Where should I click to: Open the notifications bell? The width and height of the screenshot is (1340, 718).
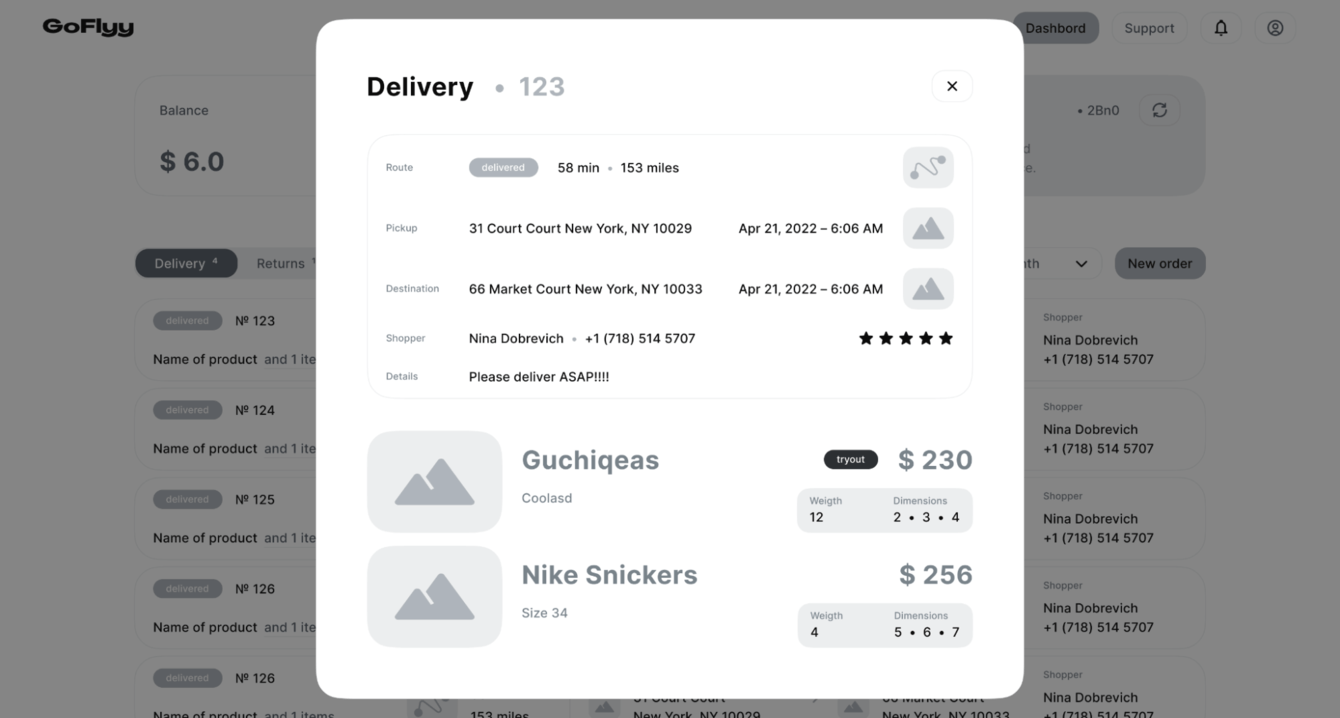(x=1220, y=28)
